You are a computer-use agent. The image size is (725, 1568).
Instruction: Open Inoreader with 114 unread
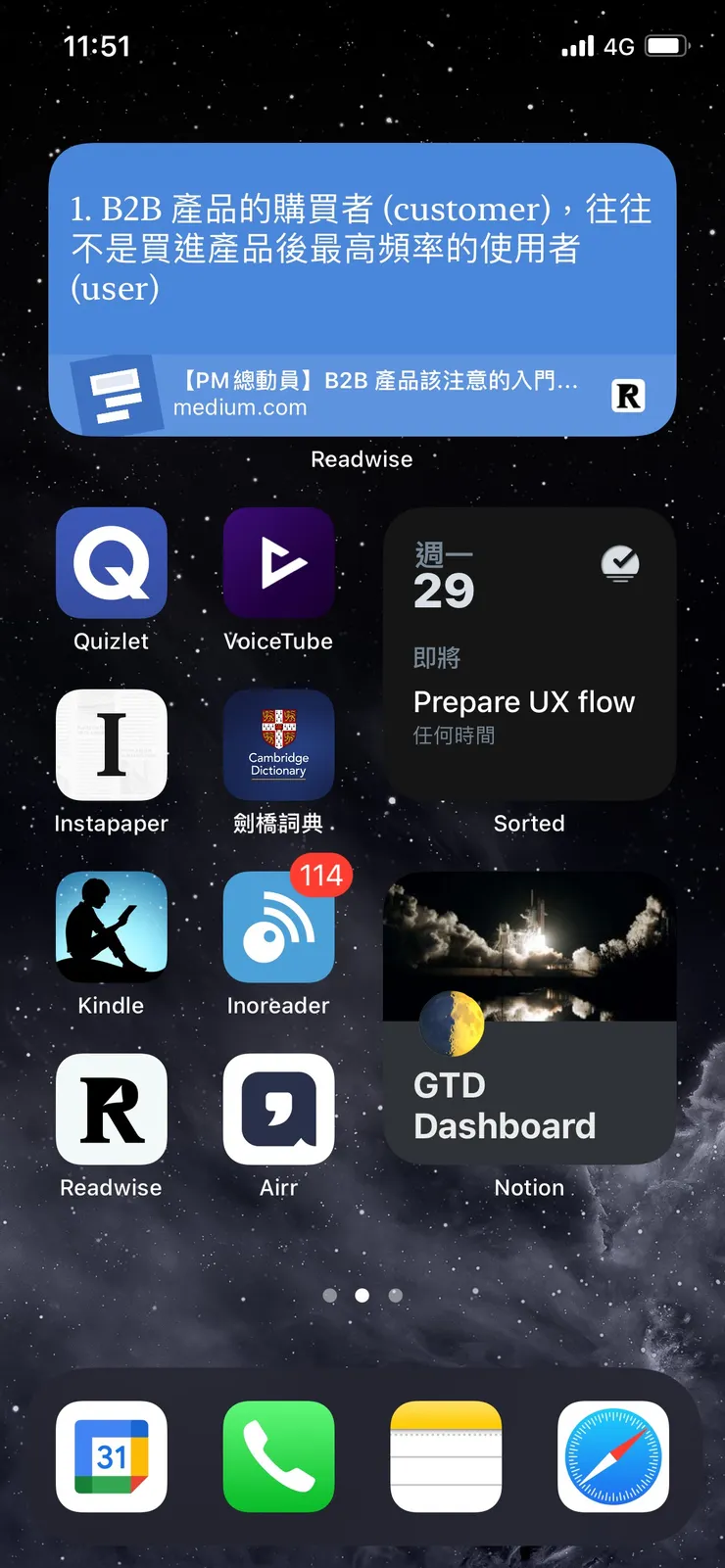[278, 927]
